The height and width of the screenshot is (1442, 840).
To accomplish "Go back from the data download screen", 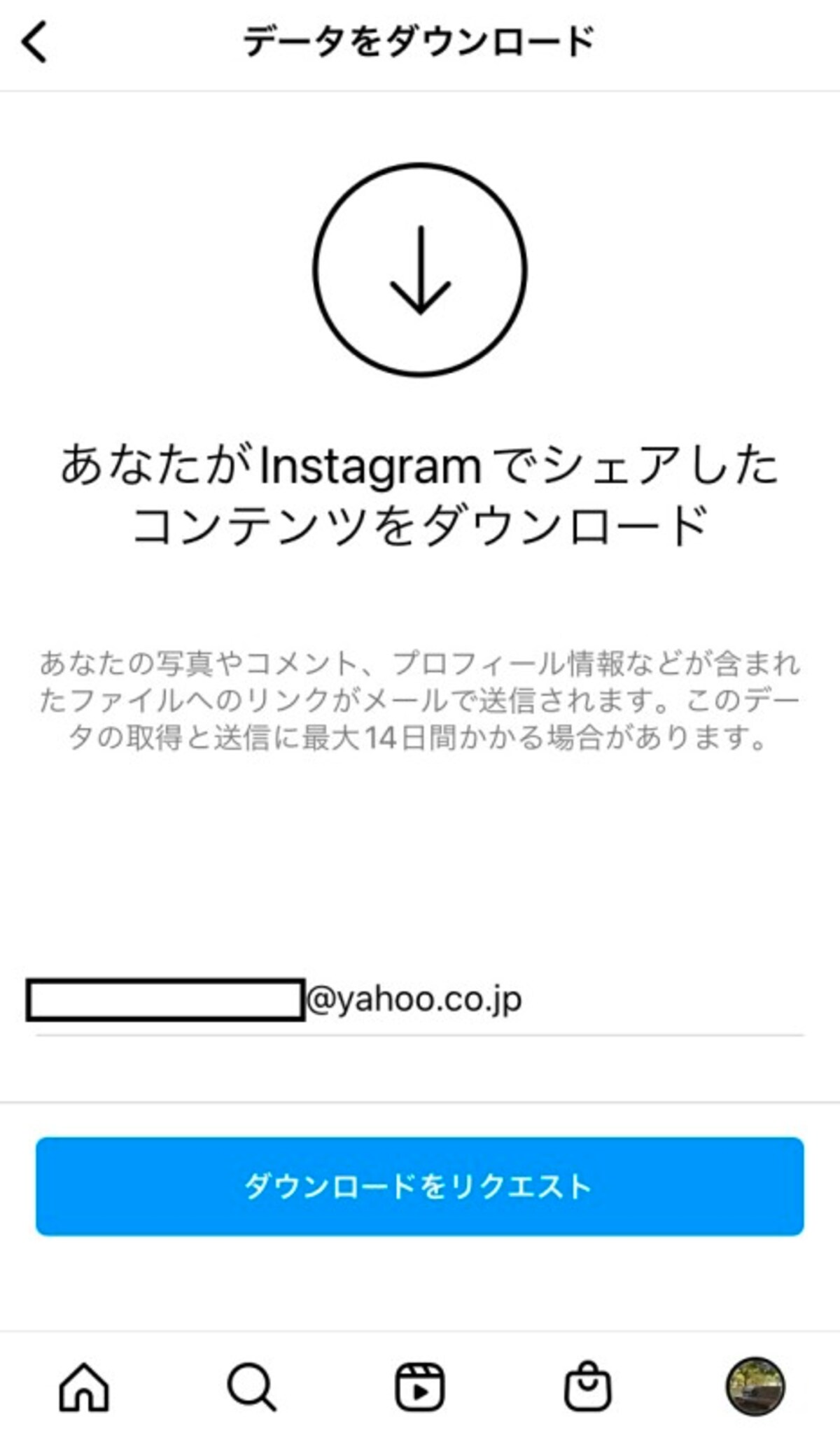I will click(x=34, y=42).
